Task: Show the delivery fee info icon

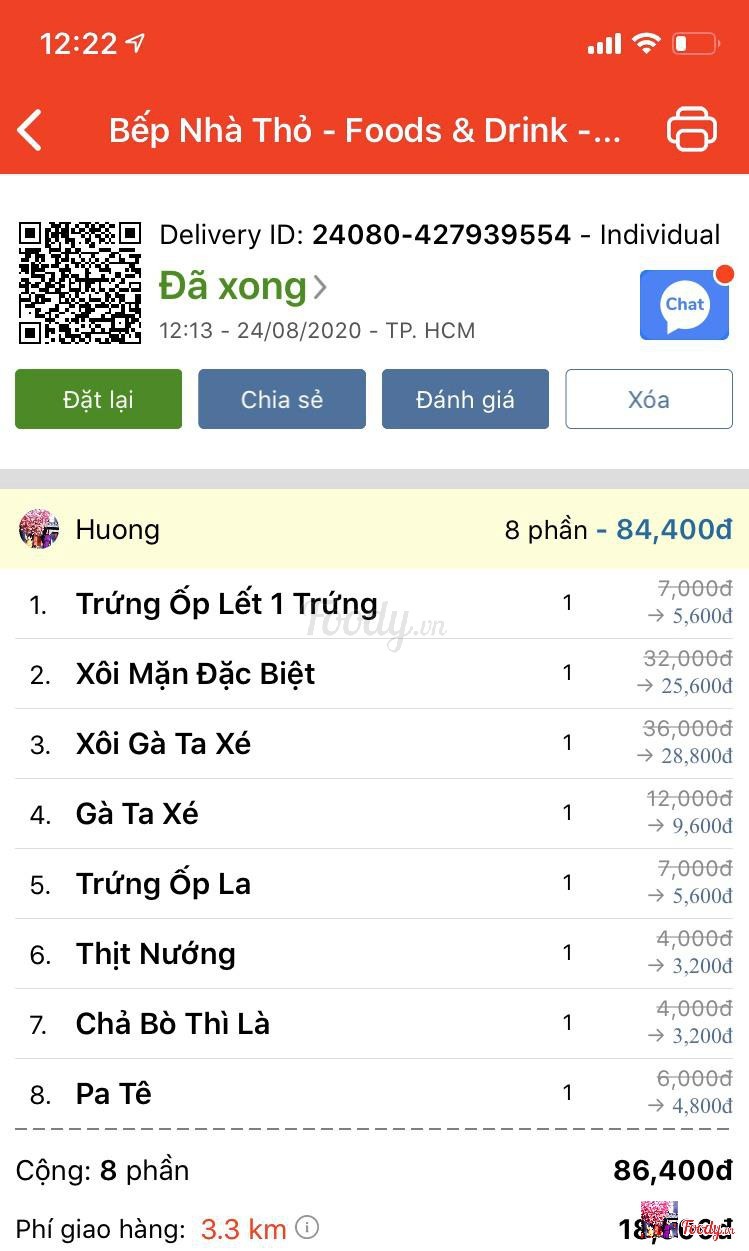Action: click(308, 1227)
